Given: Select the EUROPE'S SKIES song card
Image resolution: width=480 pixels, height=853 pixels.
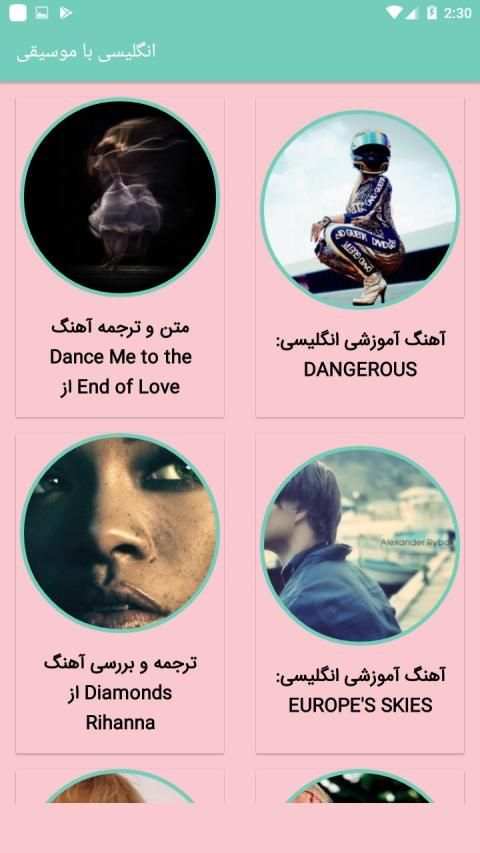Looking at the screenshot, I should point(360,593).
